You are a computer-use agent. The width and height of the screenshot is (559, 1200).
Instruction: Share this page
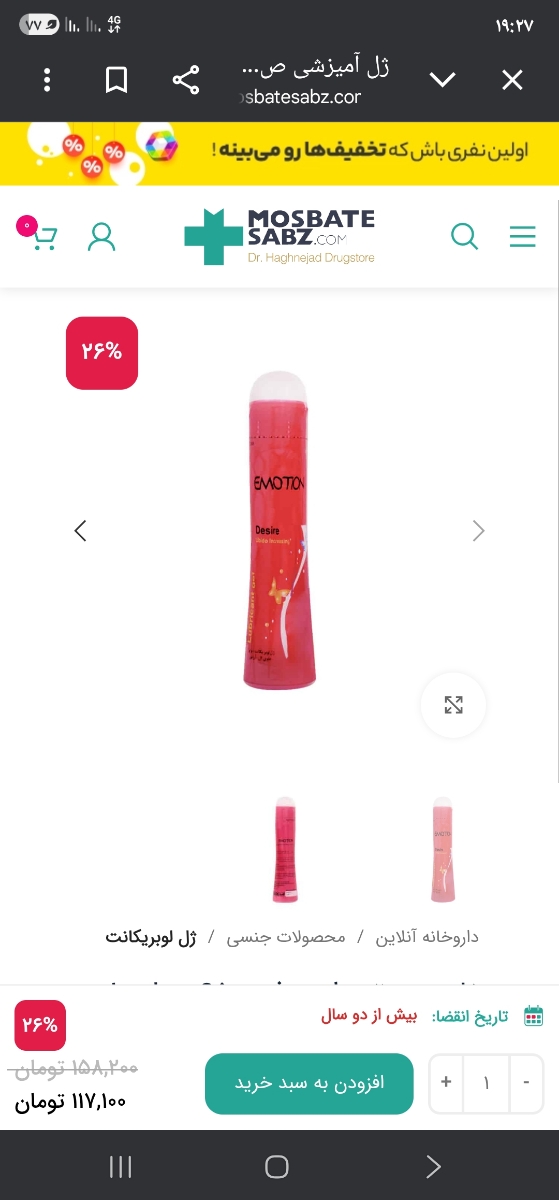point(186,81)
